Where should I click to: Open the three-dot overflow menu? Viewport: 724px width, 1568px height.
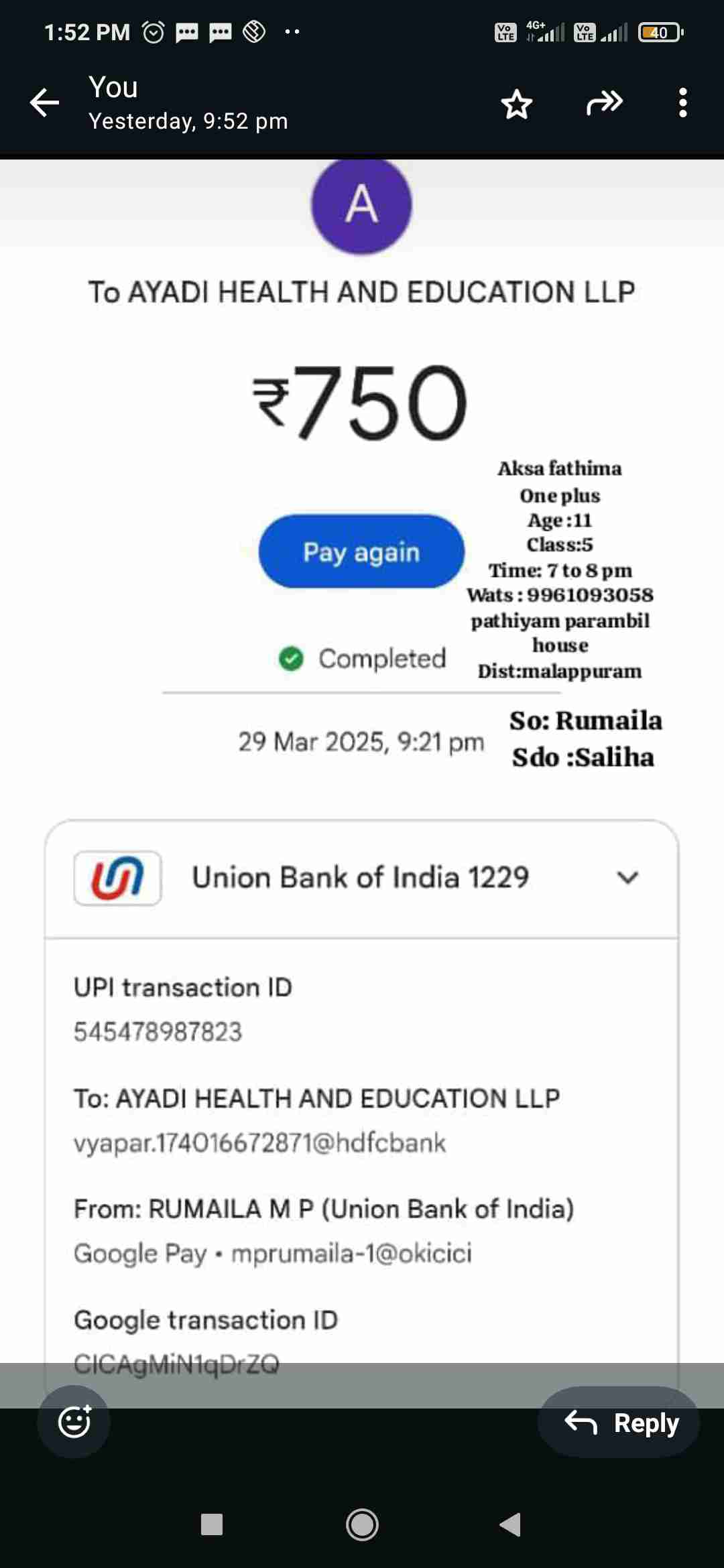[x=682, y=103]
